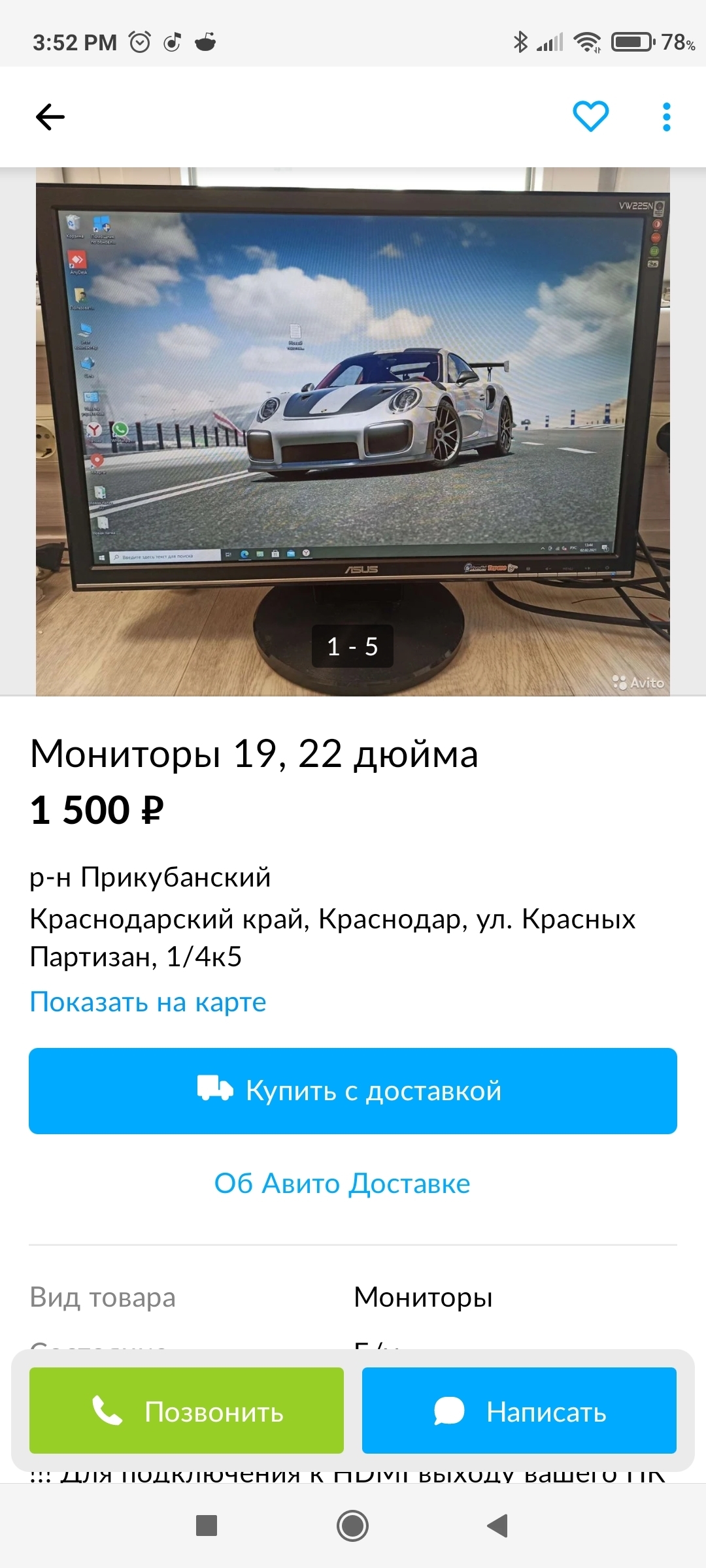This screenshot has width=706, height=1568.
Task: Tap the Купить с доставкой button
Action: [x=353, y=1090]
